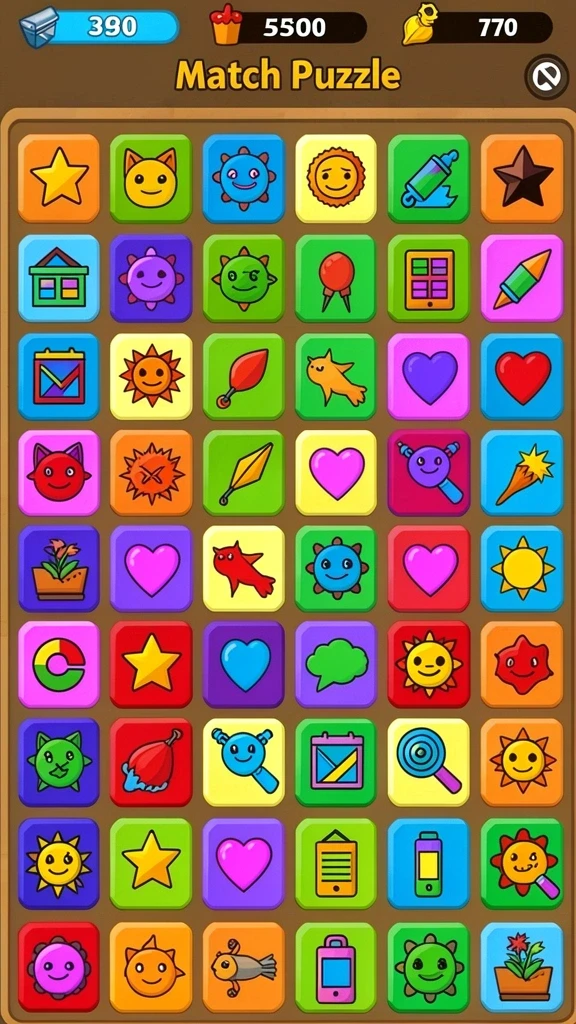The width and height of the screenshot is (576, 1024).
Task: Tap the red heart tile on blue
Action: [x=522, y=376]
